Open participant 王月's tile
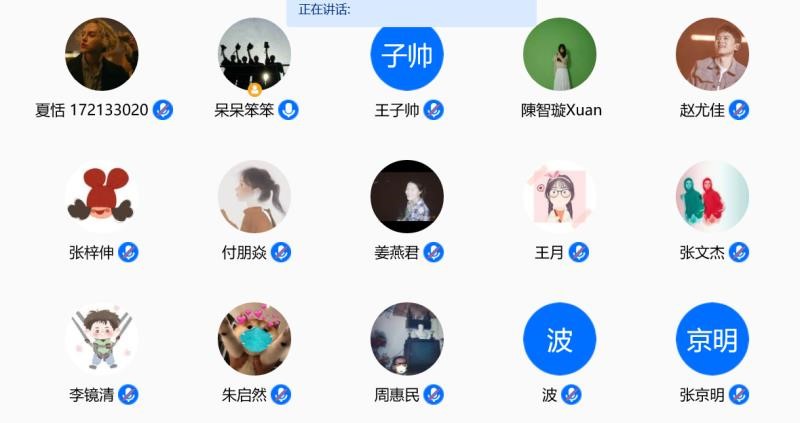Image resolution: width=800 pixels, height=423 pixels. (560, 197)
